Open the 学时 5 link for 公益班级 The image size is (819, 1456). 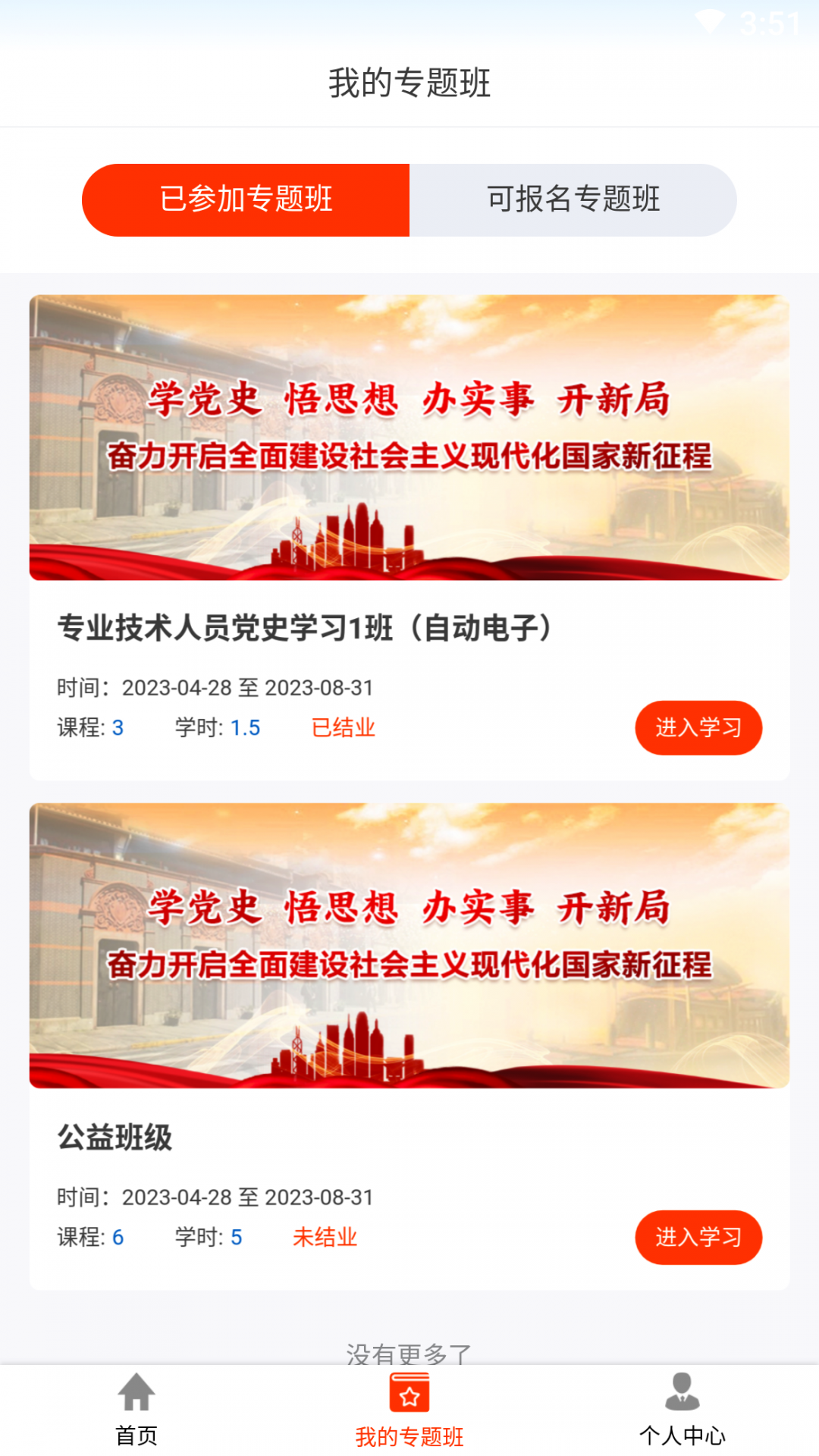click(x=237, y=1236)
